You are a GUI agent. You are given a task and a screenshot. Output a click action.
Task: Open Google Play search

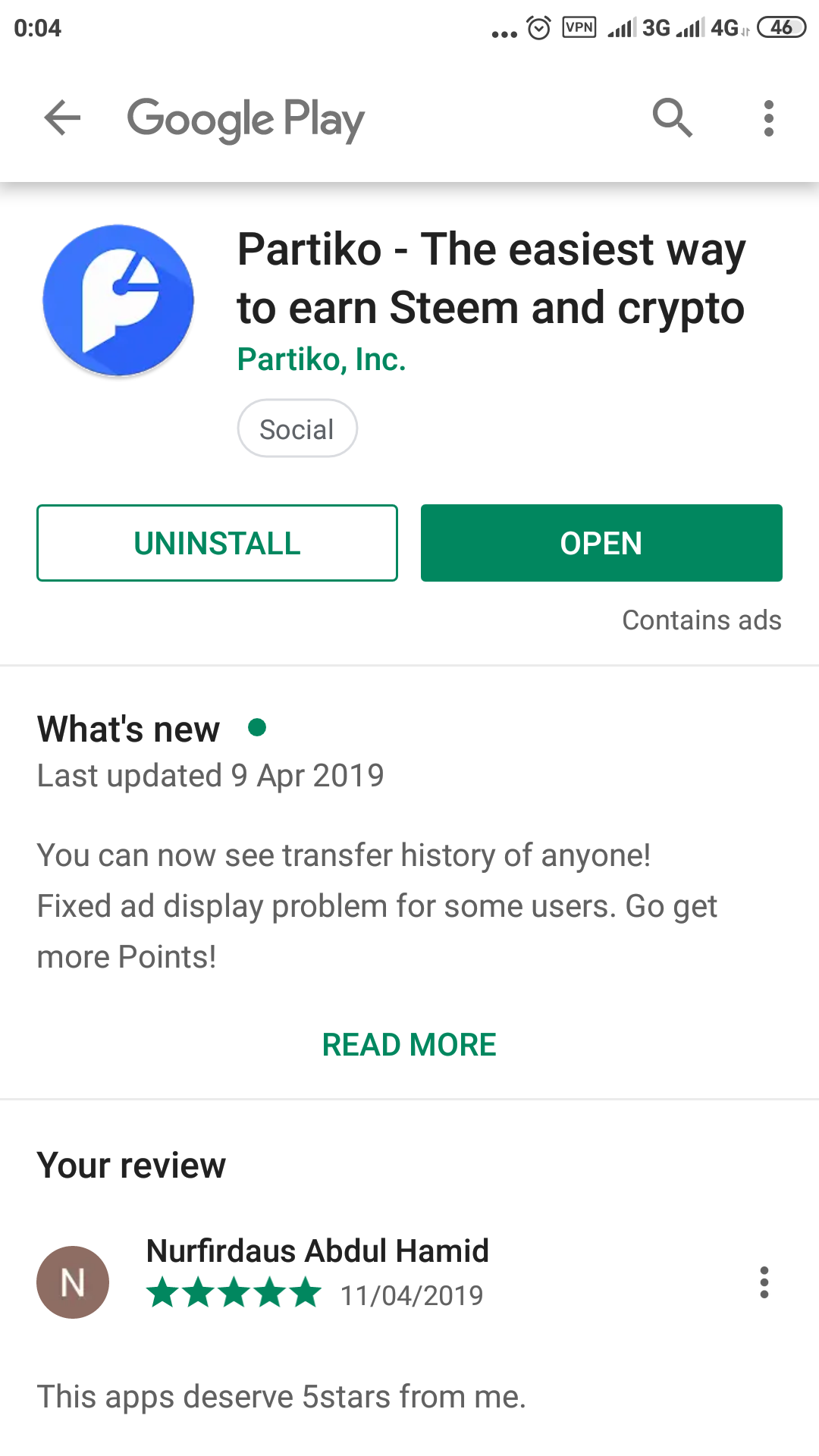[x=672, y=118]
